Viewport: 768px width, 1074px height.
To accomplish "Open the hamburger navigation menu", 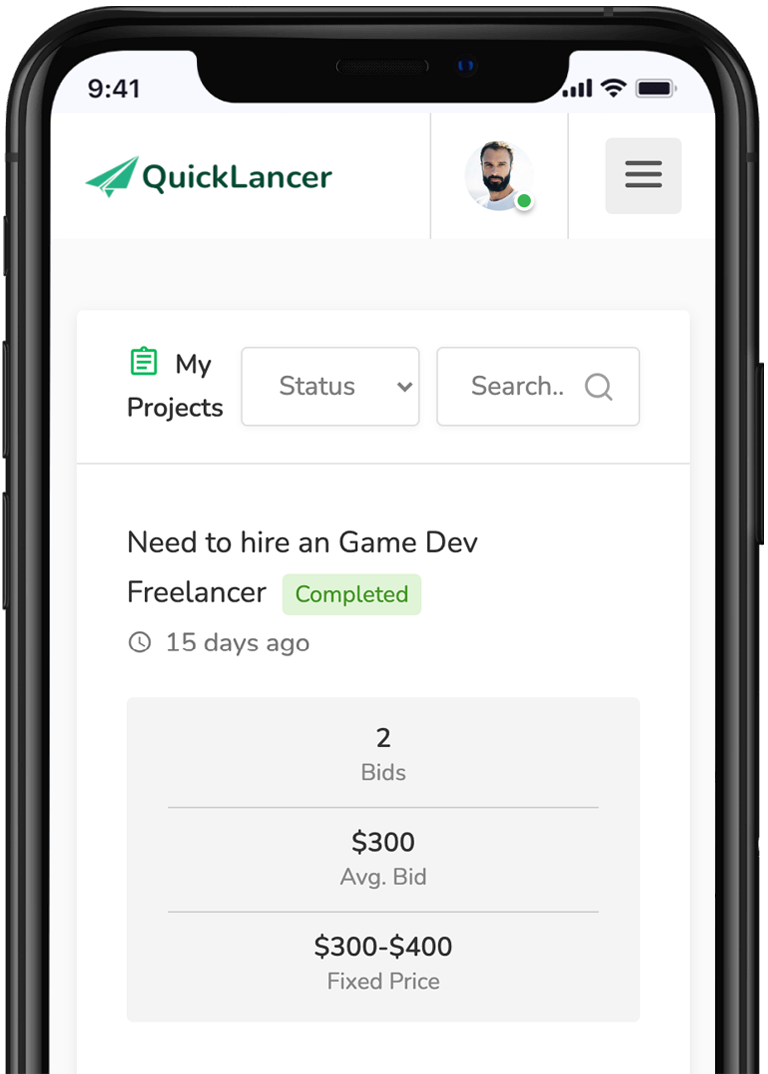I will coord(643,175).
